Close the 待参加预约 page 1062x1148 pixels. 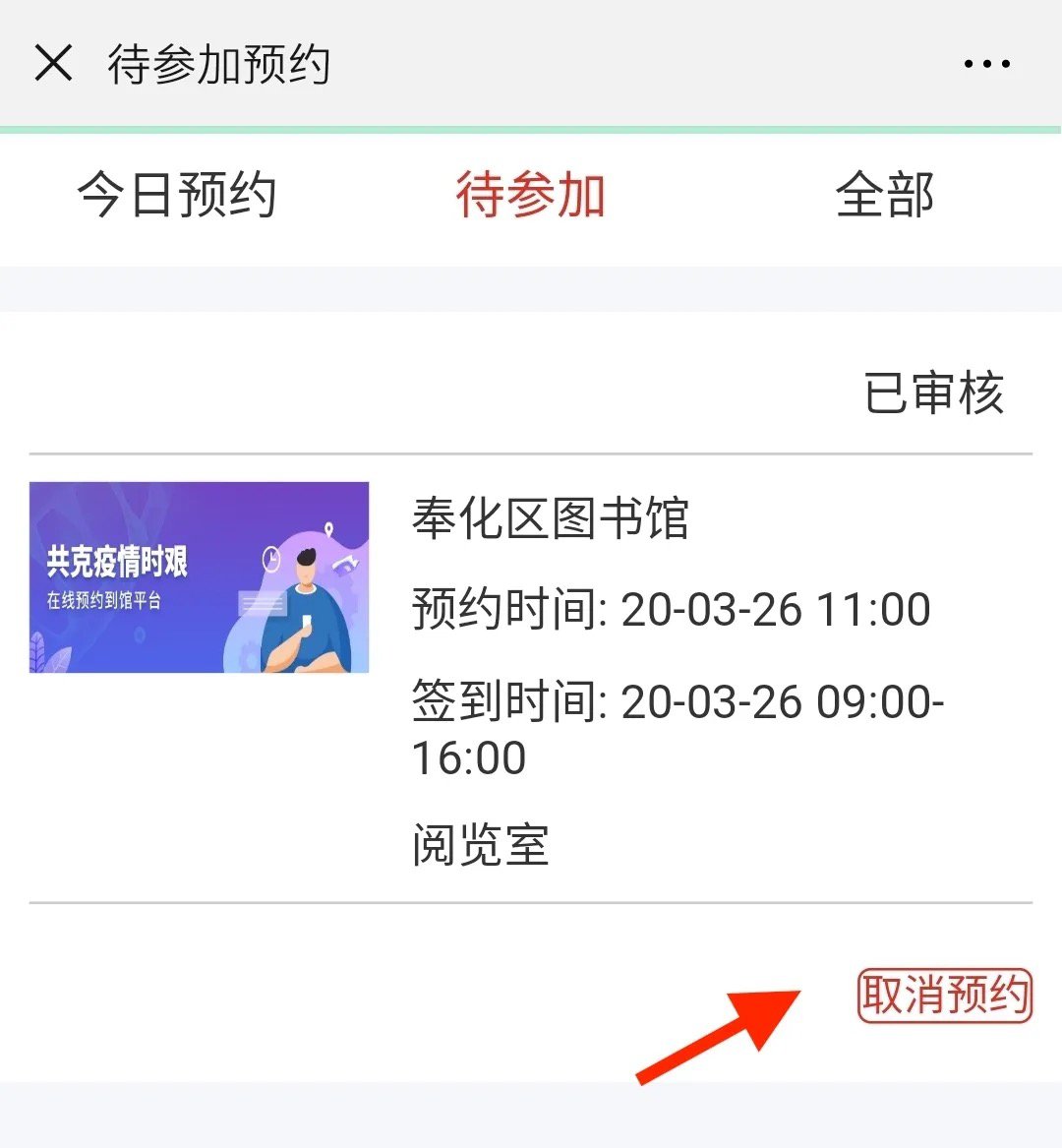pos(53,64)
